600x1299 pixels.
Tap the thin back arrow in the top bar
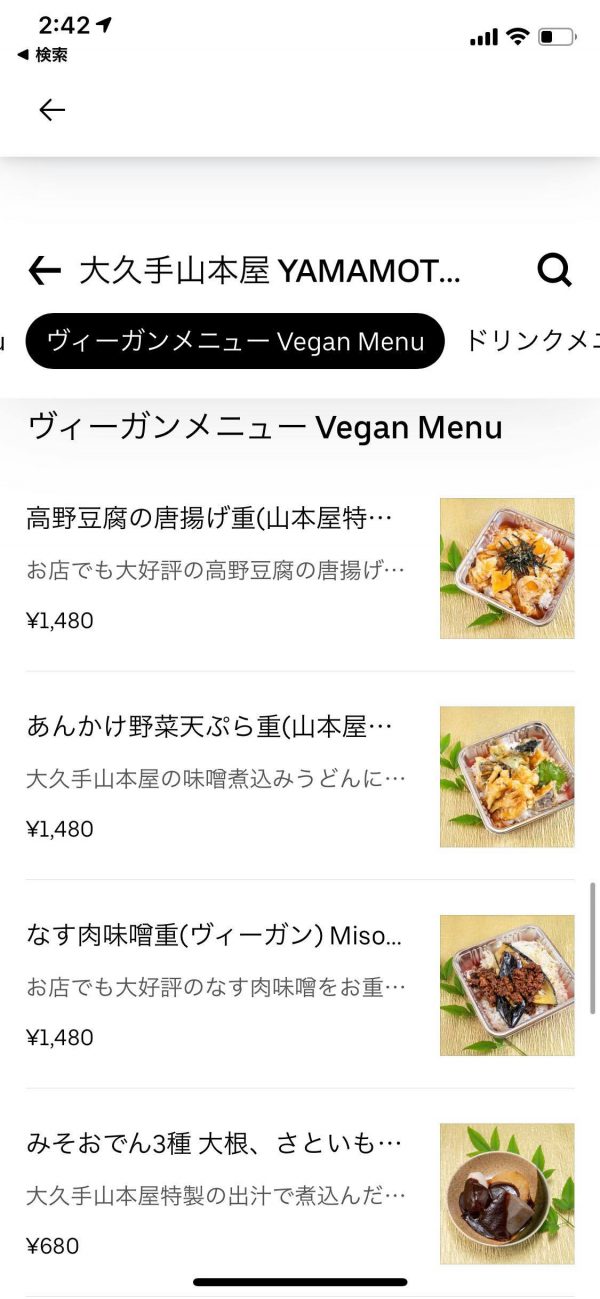(52, 110)
